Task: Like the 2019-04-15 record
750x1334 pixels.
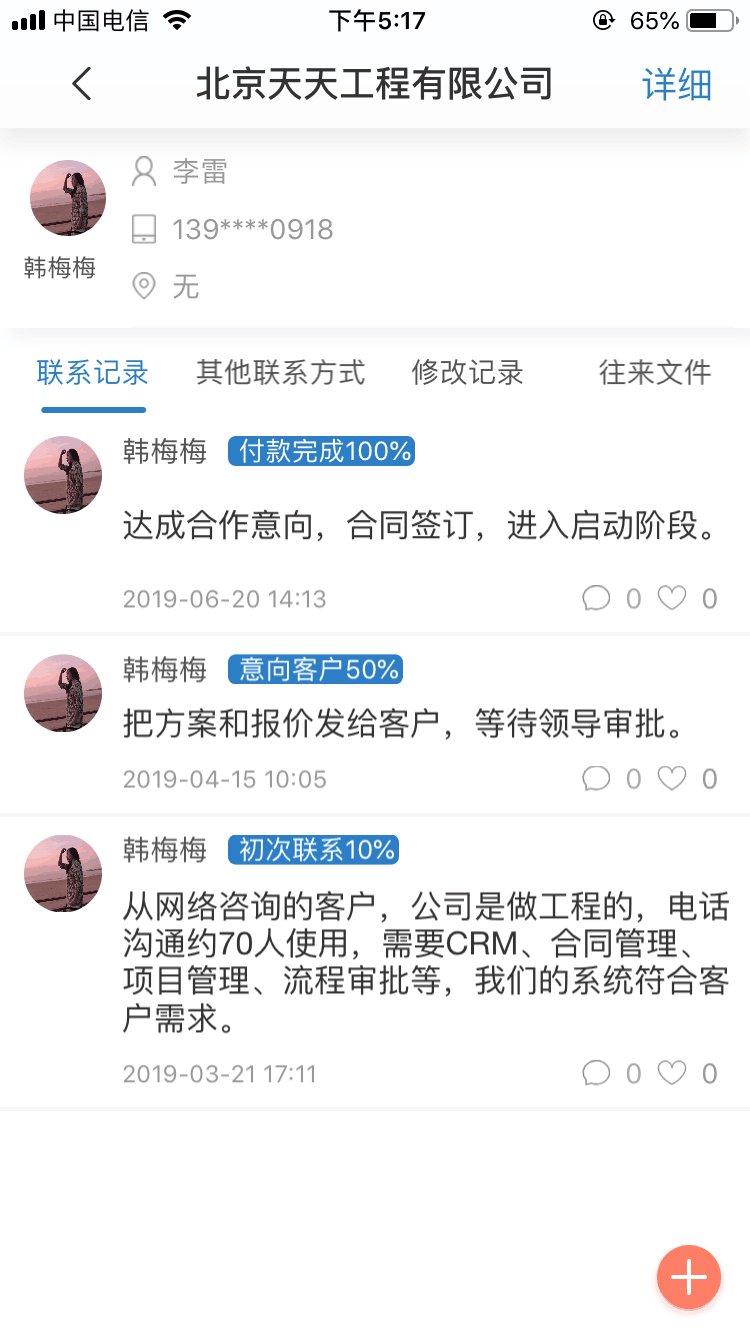Action: [x=672, y=779]
